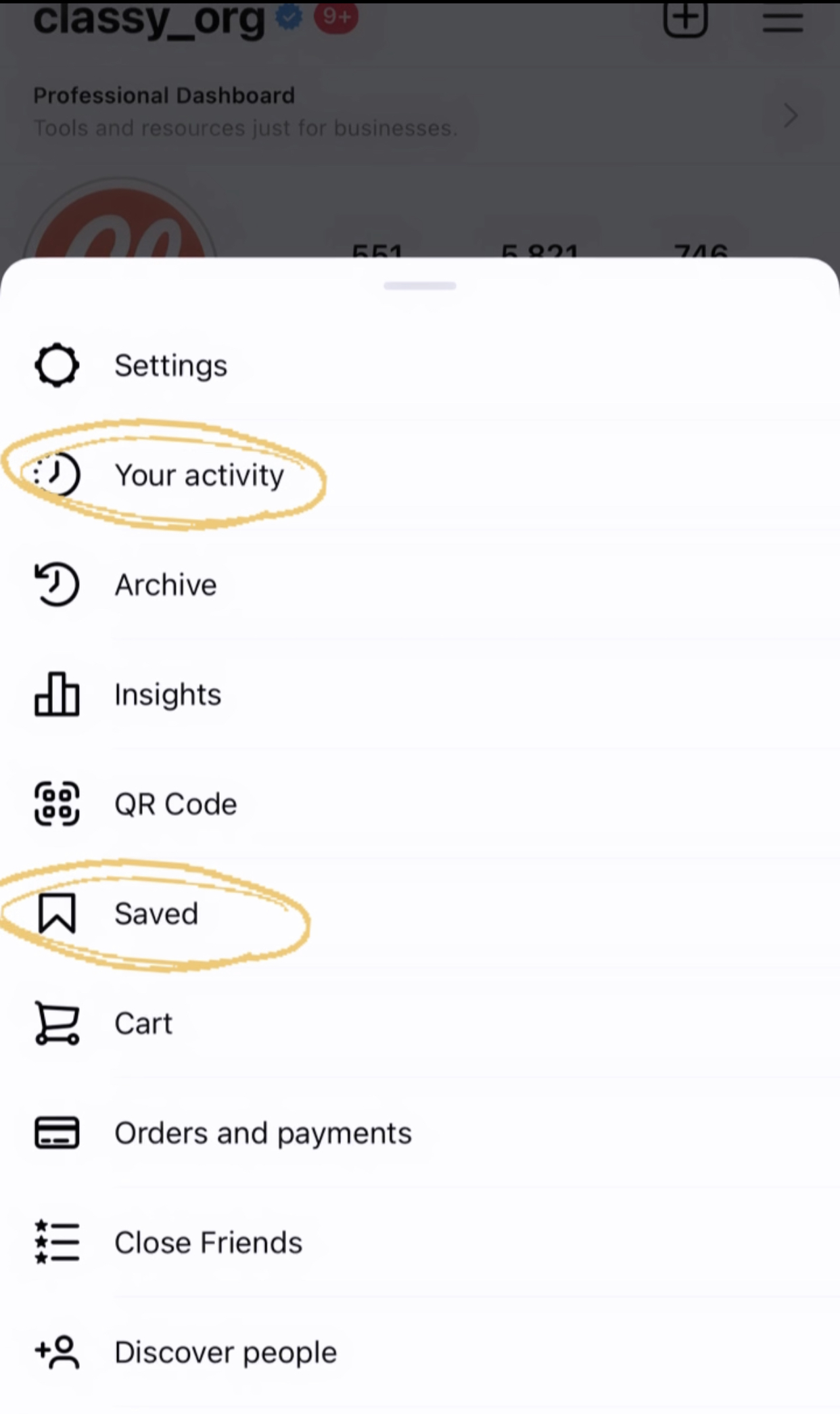Tap the create new post plus icon

[x=685, y=19]
